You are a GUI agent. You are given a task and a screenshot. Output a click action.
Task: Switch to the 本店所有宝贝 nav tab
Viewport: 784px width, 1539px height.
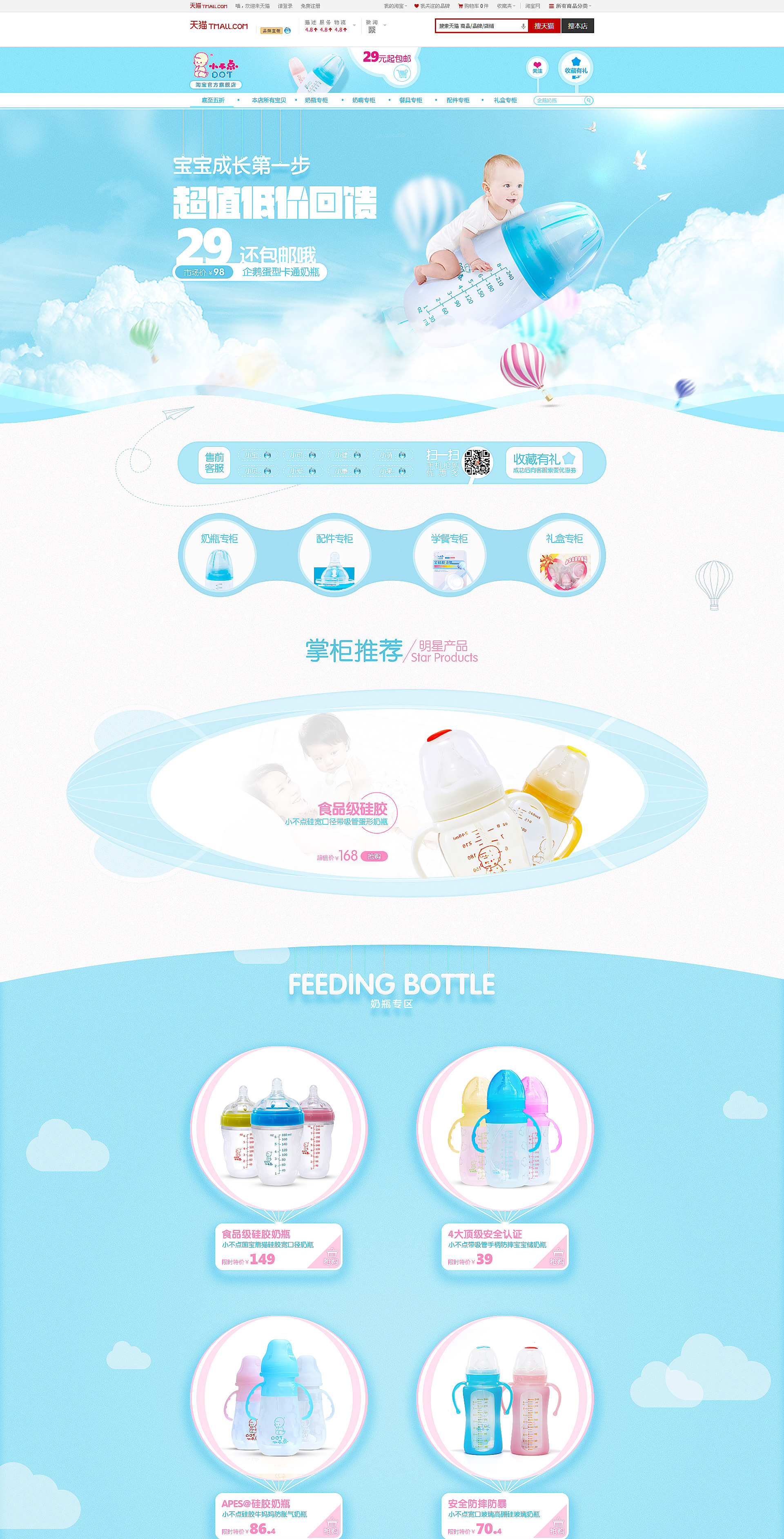(269, 100)
